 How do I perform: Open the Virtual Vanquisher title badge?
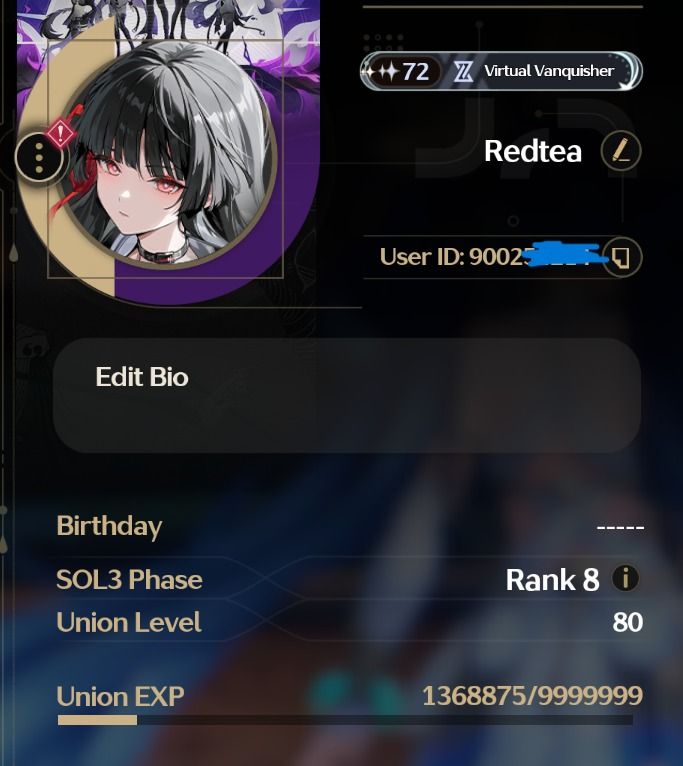545,71
